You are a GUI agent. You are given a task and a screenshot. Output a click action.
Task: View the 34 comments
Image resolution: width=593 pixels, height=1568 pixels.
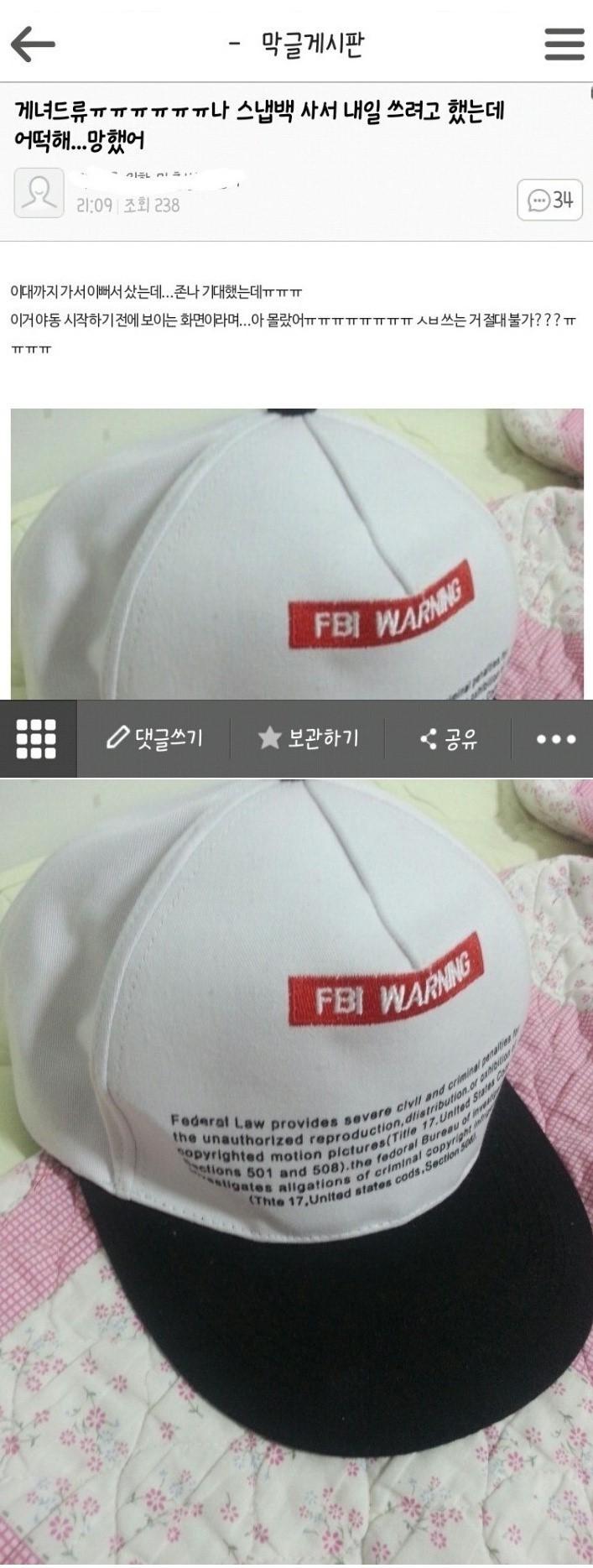pos(549,200)
